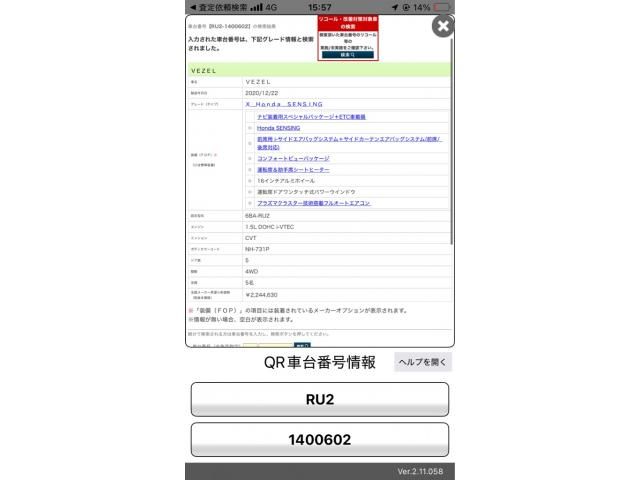Tap the recall search button in red banner

pos(350,54)
